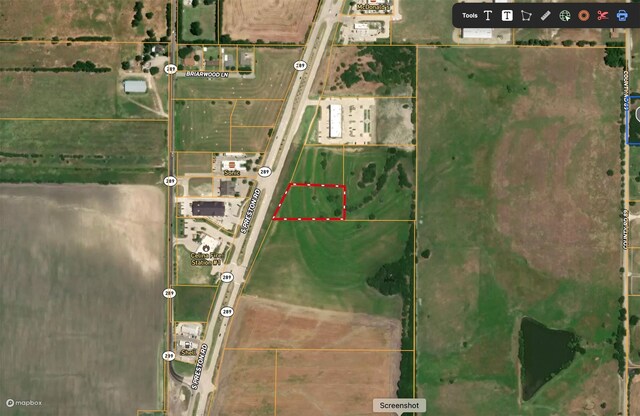
Task: Select the red outlined parcel
Action: click(313, 203)
